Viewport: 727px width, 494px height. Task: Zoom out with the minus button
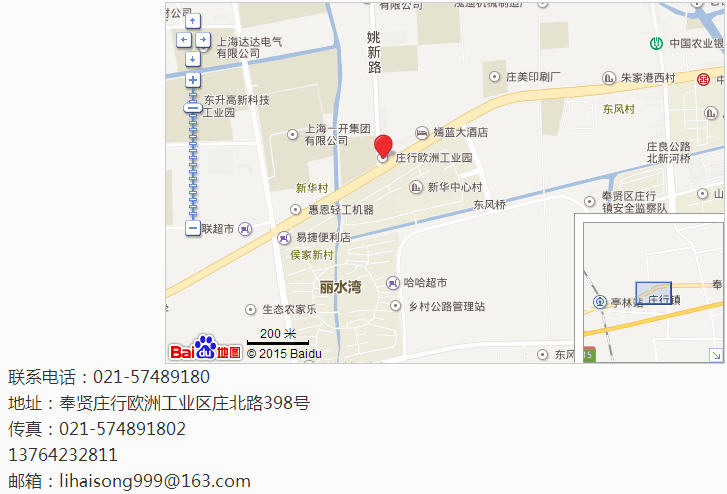point(192,229)
